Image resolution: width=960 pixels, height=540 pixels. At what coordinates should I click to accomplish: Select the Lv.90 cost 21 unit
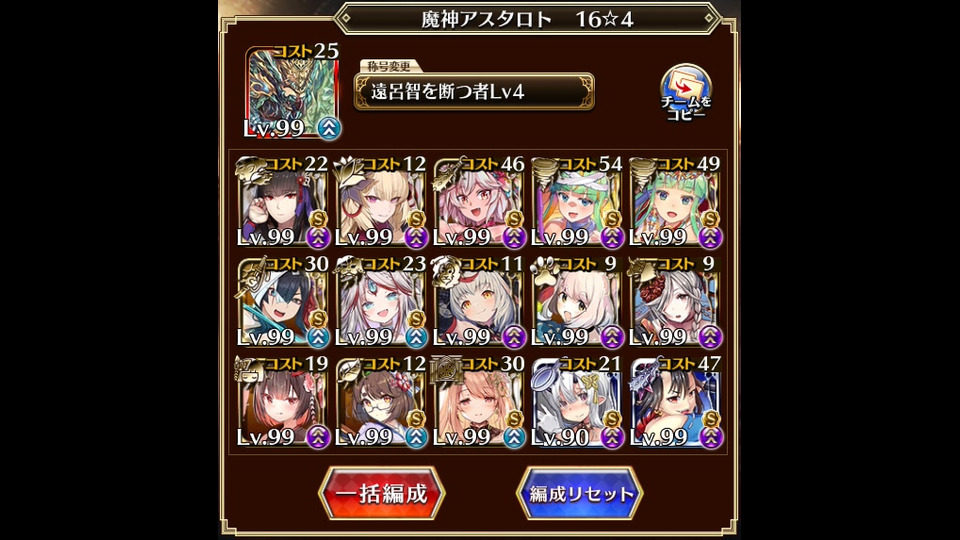pos(577,403)
